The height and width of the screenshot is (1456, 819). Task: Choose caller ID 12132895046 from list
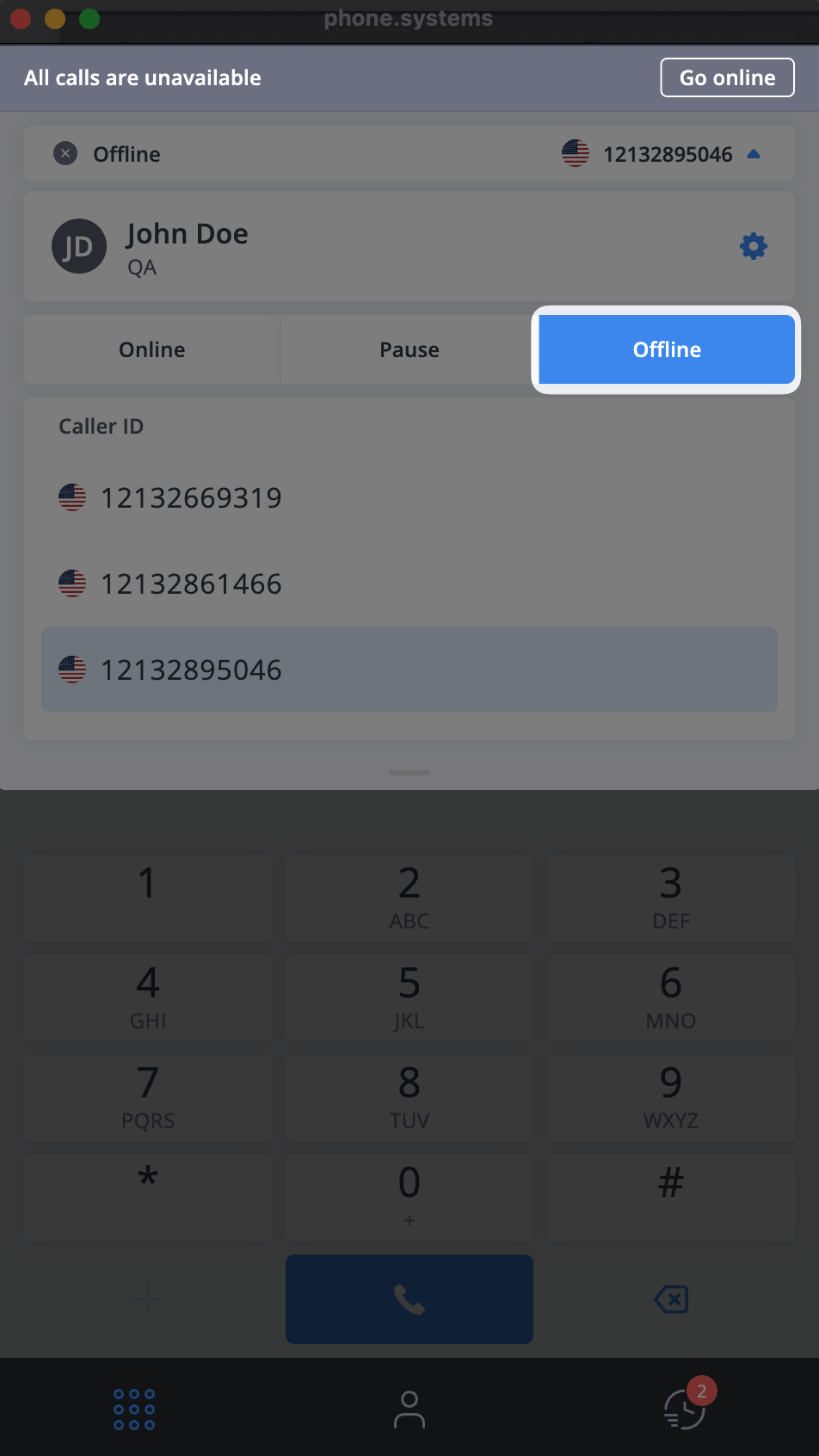[409, 669]
